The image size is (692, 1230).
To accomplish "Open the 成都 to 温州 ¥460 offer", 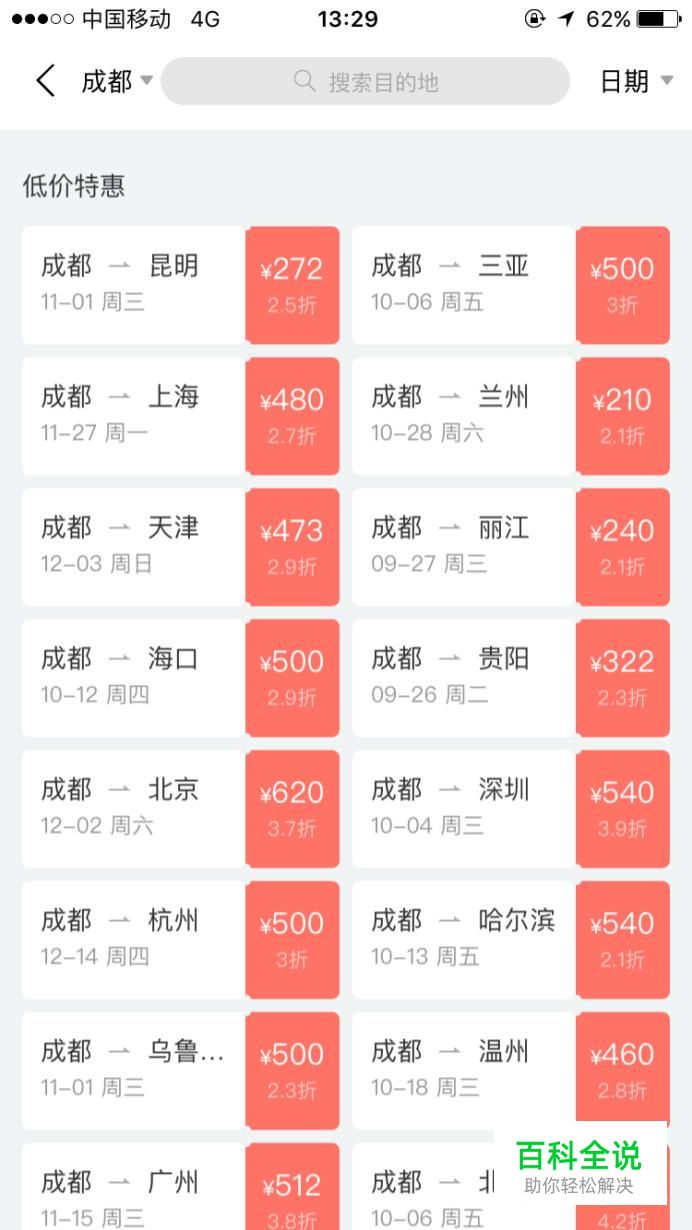I will click(x=511, y=1071).
